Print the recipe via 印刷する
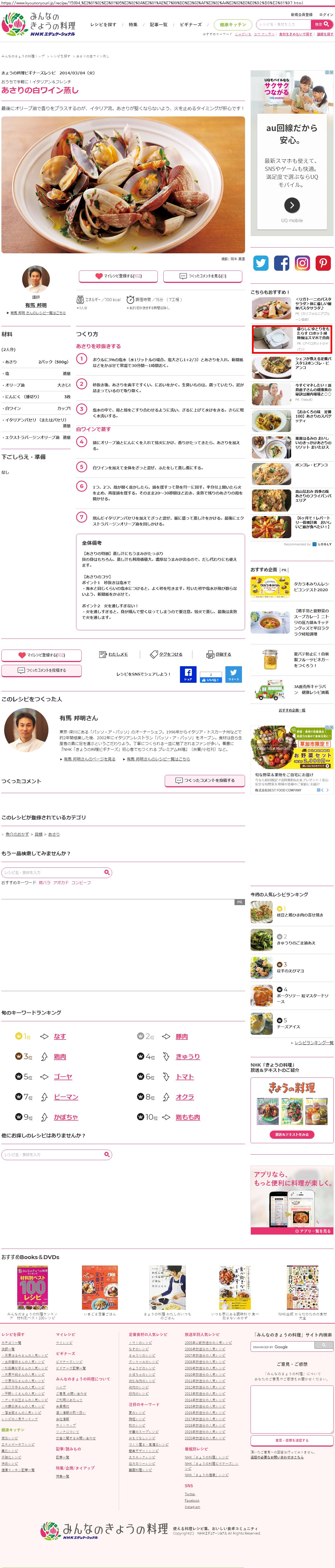The image size is (335, 1568). coord(219,654)
